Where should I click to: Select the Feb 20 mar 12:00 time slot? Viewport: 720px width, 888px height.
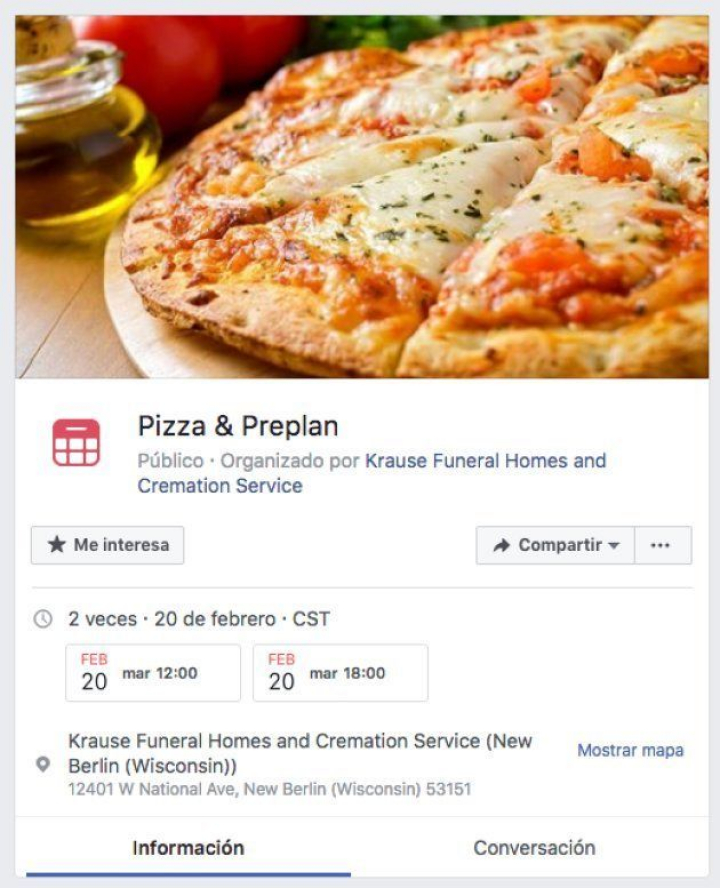coord(152,672)
